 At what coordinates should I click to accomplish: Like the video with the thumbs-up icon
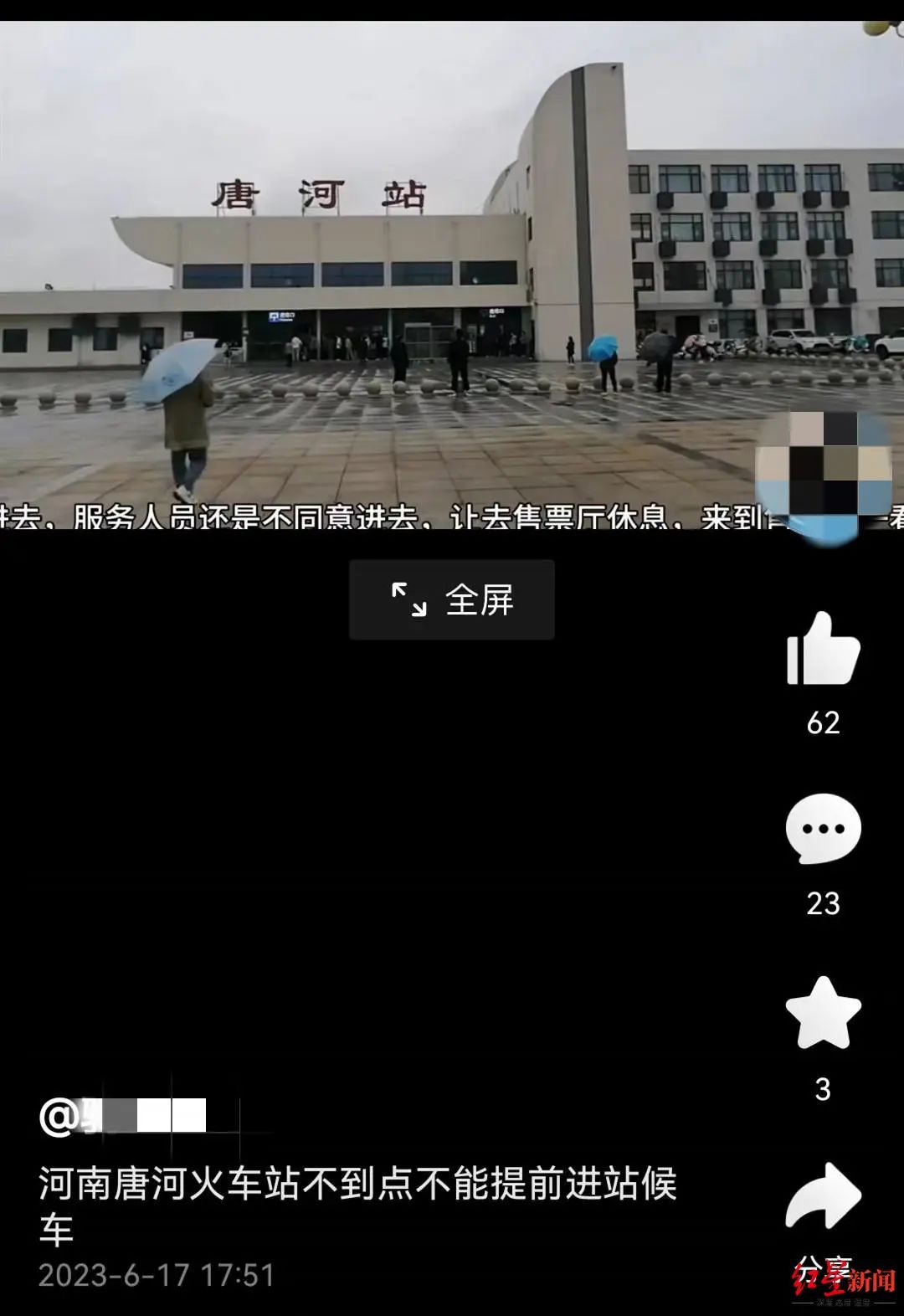point(823,649)
